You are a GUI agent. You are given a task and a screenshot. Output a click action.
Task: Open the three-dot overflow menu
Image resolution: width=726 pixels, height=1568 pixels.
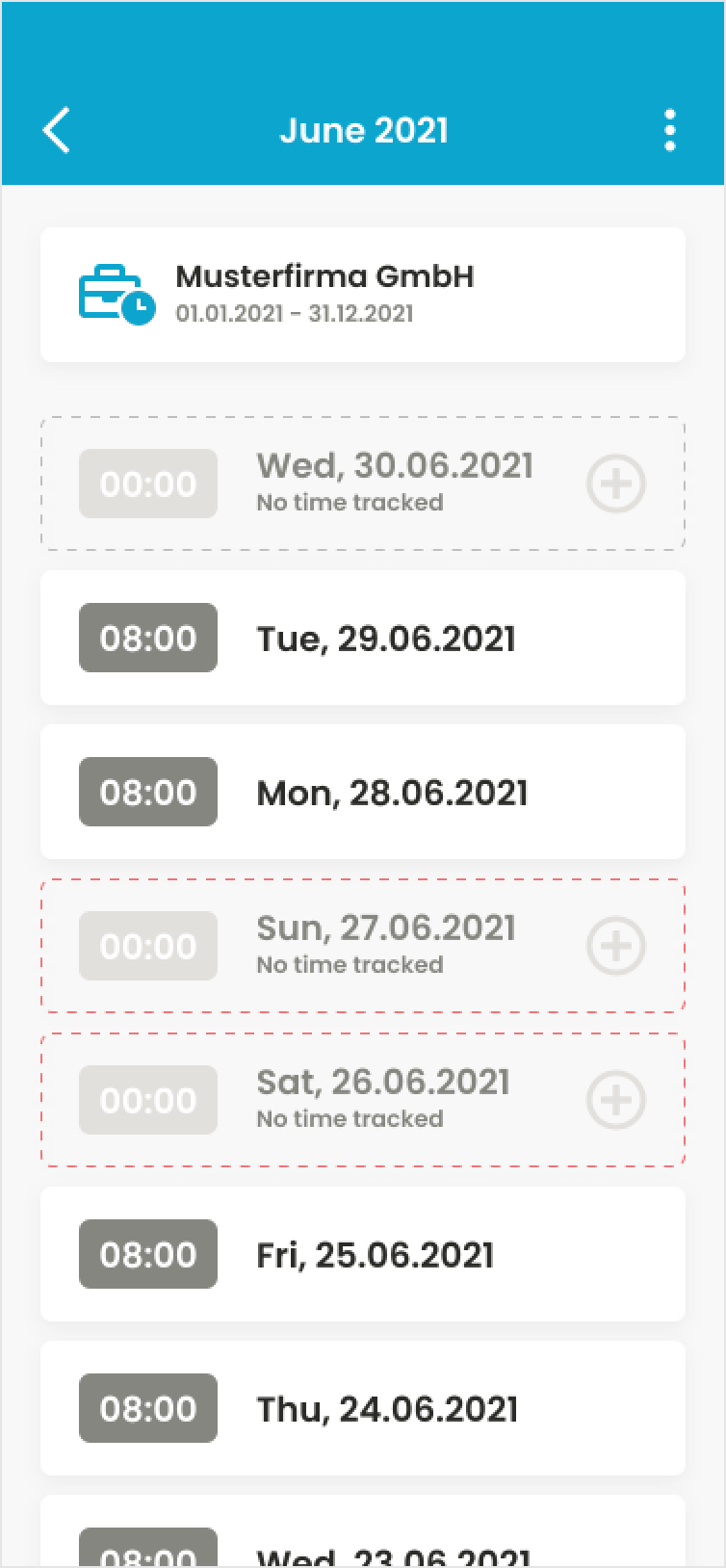(669, 130)
